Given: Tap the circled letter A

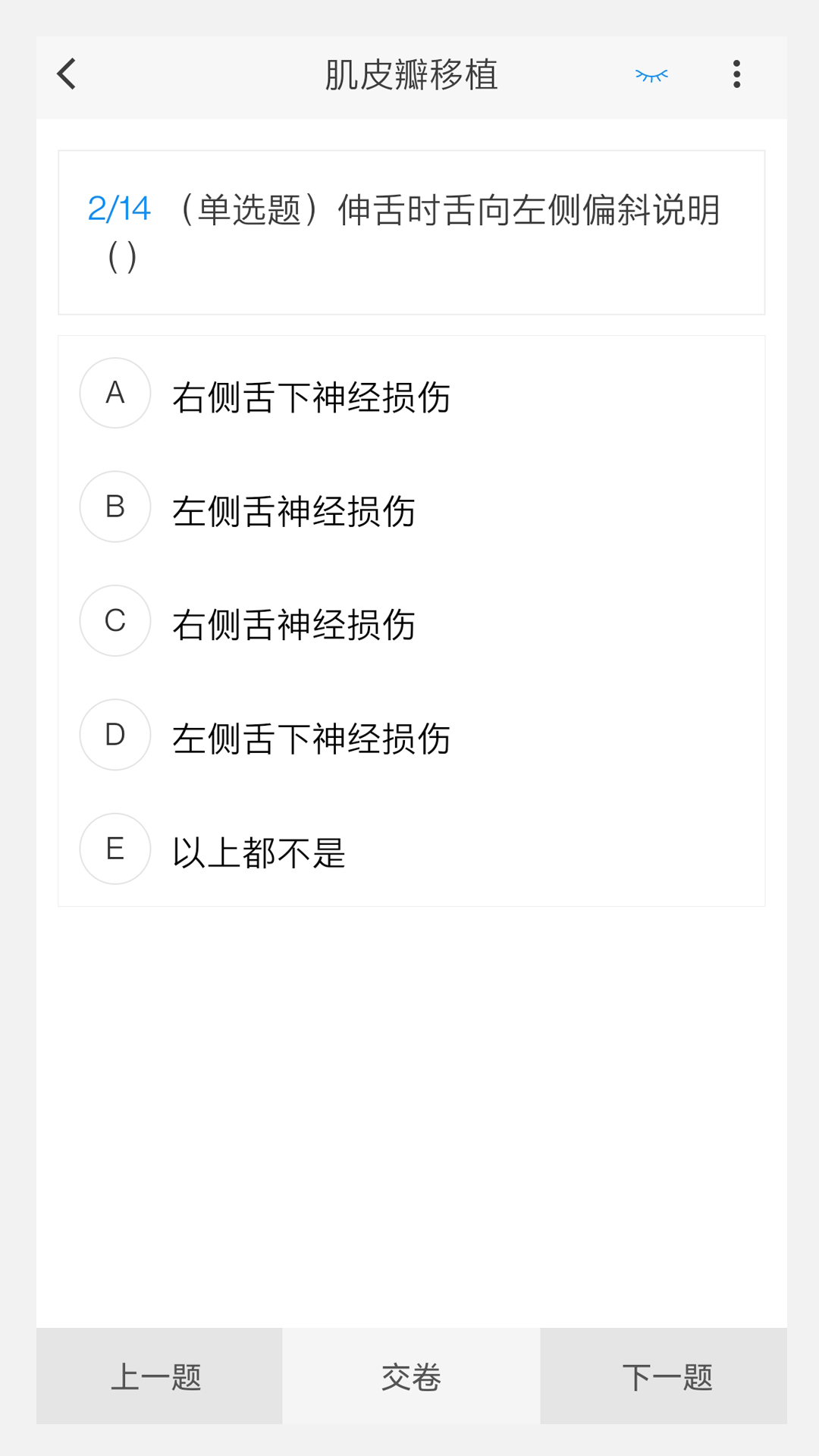Looking at the screenshot, I should tap(115, 393).
